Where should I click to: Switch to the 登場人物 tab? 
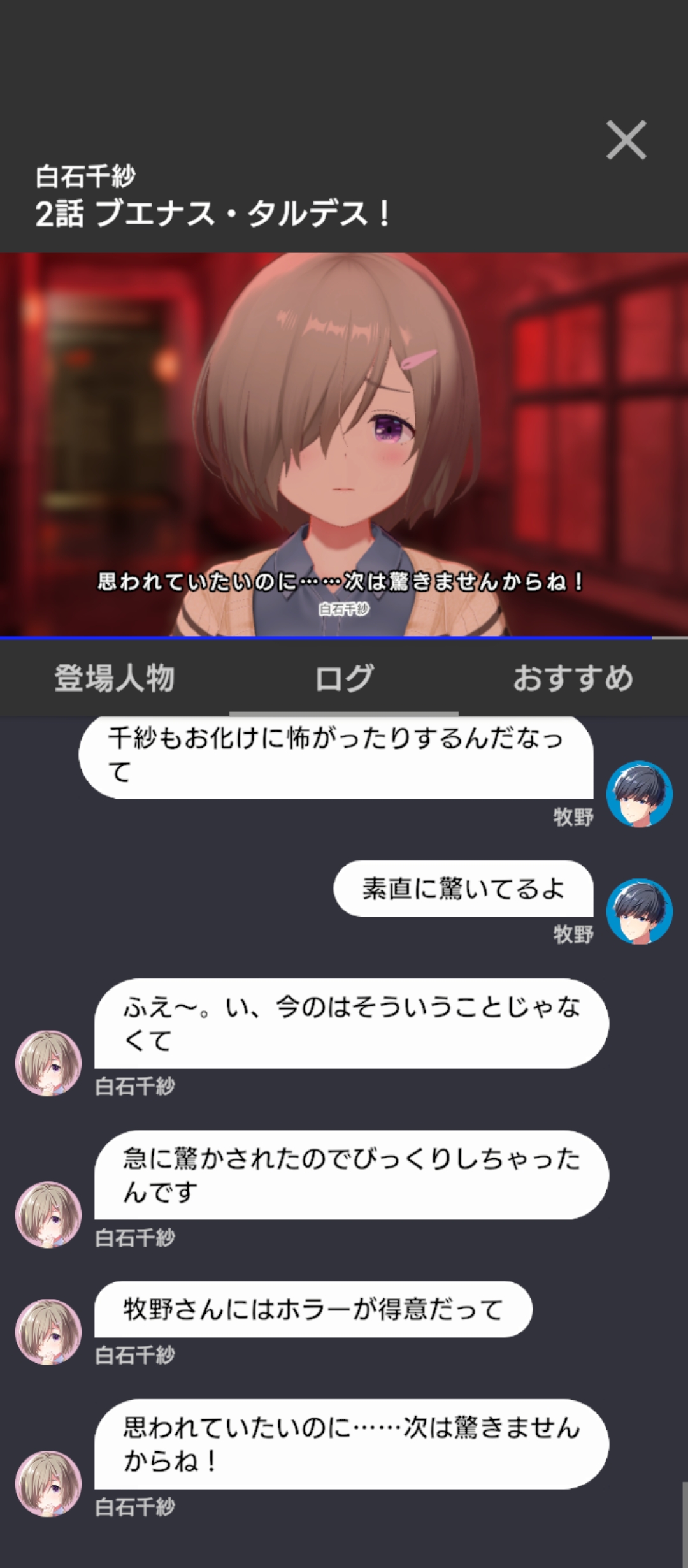(115, 678)
